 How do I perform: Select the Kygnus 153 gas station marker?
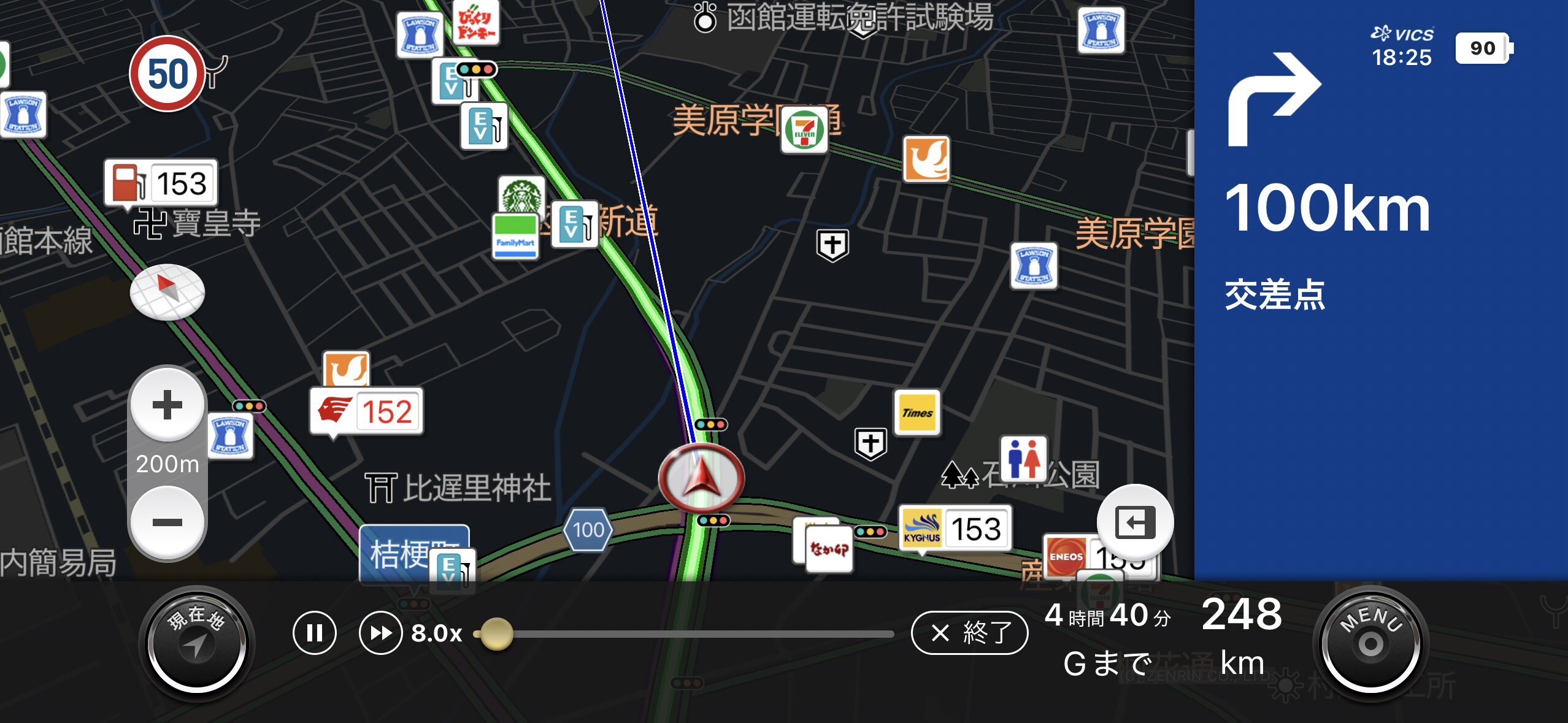(x=955, y=529)
